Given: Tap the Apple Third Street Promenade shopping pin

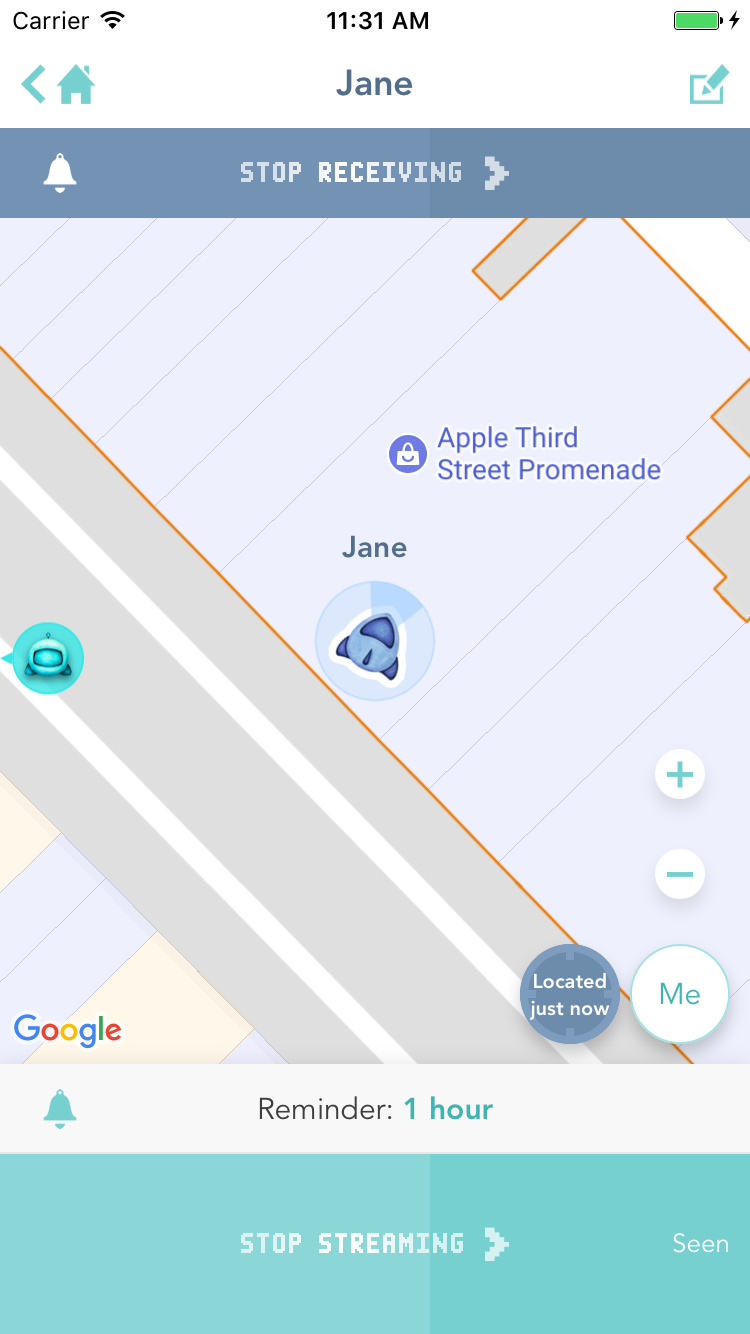Looking at the screenshot, I should pyautogui.click(x=407, y=453).
